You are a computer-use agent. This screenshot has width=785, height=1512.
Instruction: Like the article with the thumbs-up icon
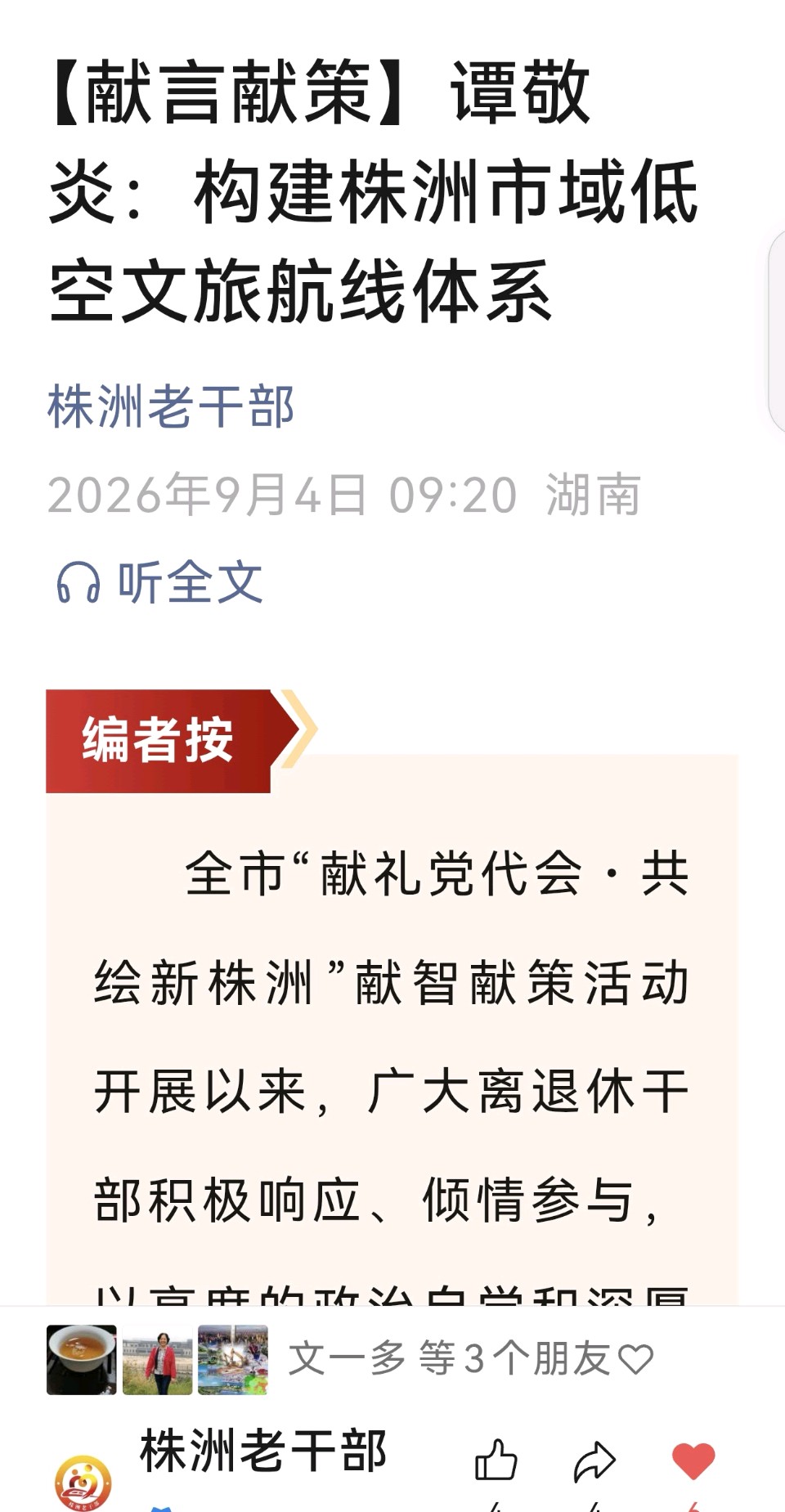click(x=496, y=1460)
